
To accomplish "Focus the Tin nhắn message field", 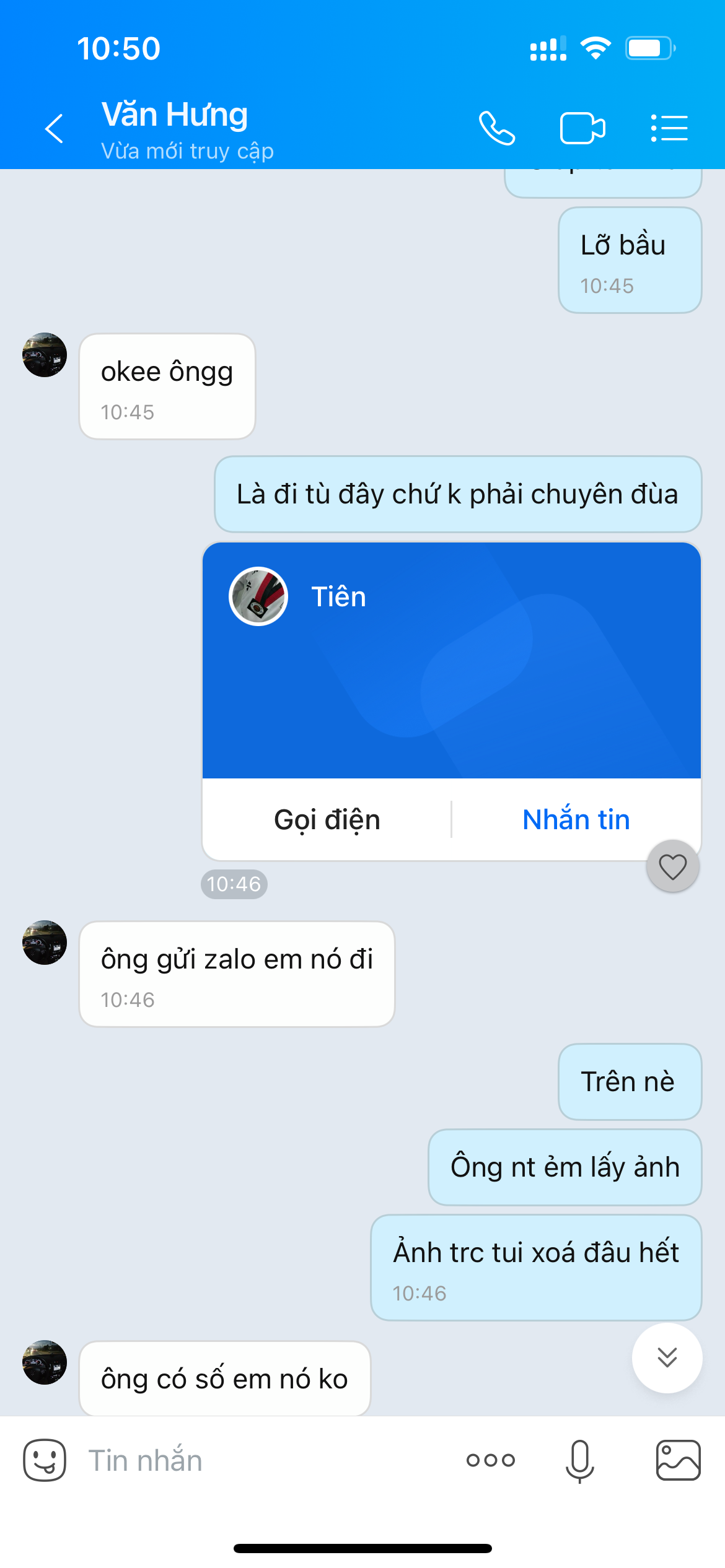I will [260, 1460].
